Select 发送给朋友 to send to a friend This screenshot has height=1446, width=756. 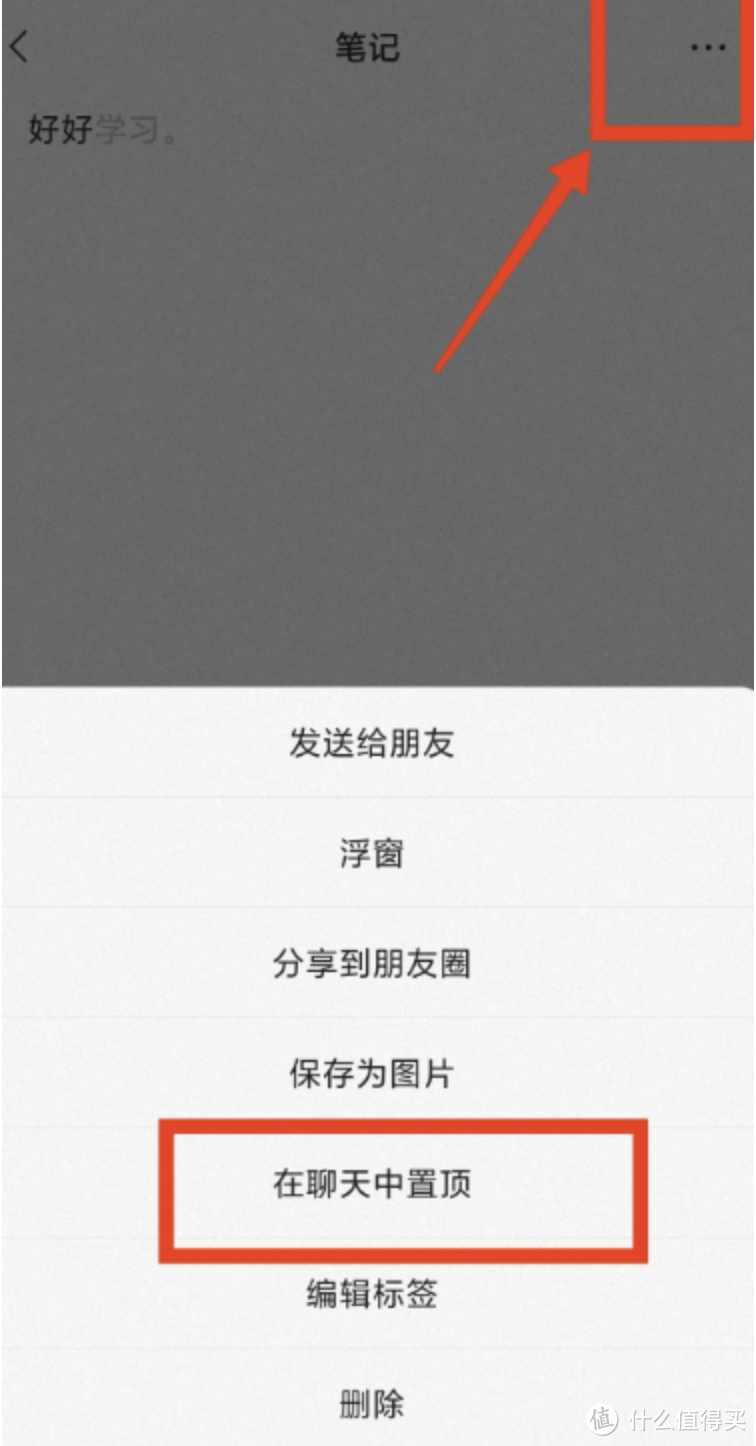[372, 743]
